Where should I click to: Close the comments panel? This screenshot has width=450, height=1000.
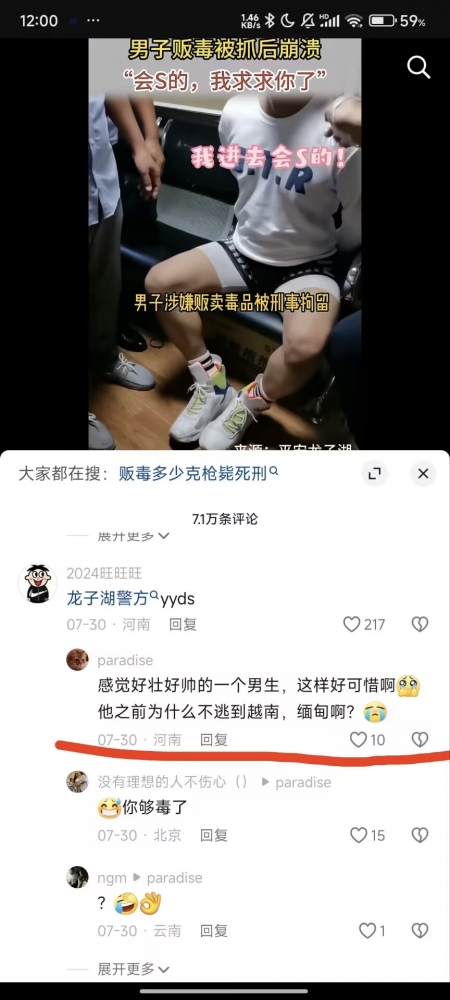tap(423, 474)
